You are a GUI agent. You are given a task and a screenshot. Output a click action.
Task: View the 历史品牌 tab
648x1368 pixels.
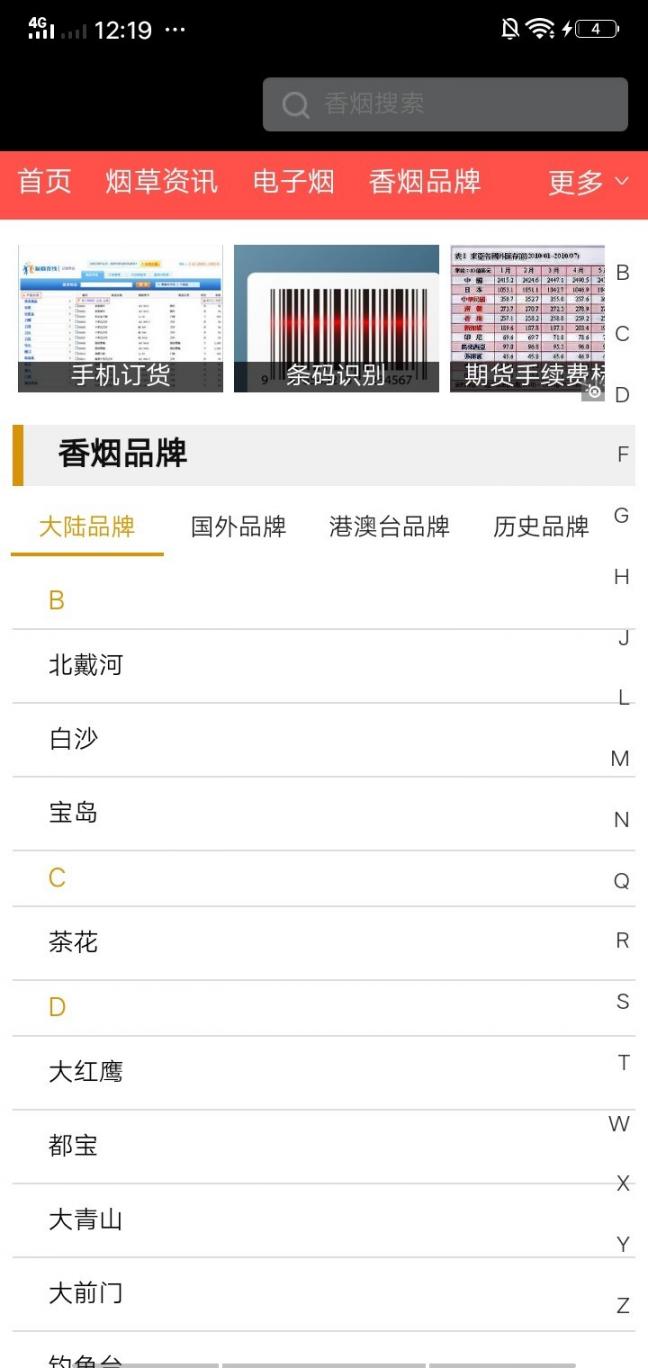point(540,527)
